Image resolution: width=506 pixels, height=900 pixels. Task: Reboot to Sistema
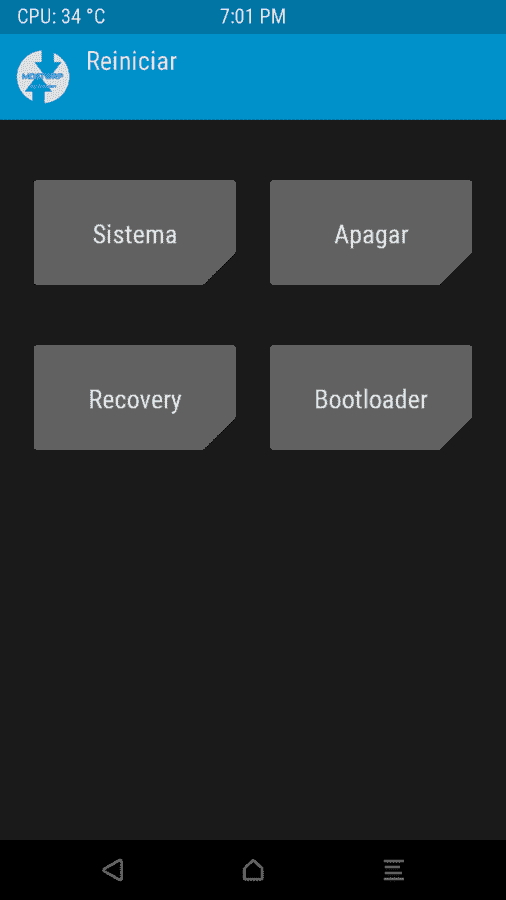[x=135, y=232]
